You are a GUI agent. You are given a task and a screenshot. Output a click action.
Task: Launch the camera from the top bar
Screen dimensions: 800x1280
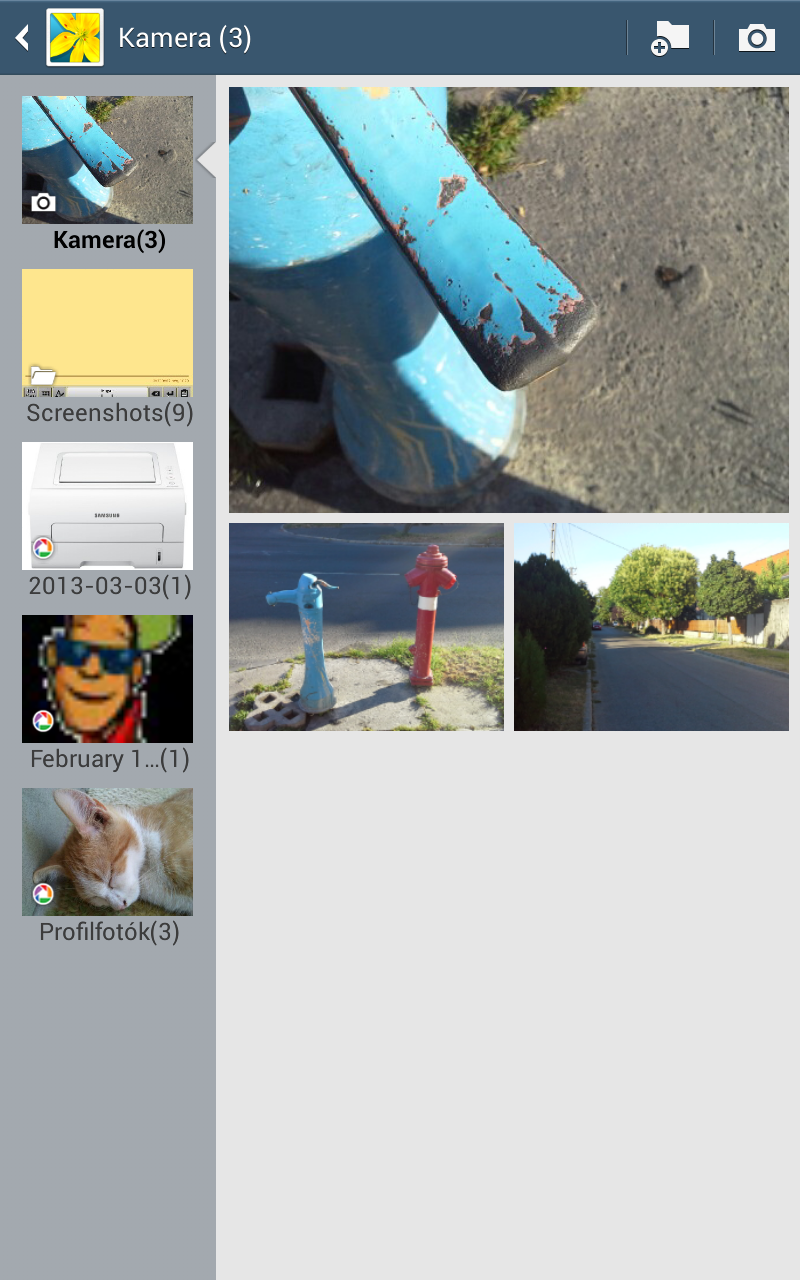click(757, 38)
